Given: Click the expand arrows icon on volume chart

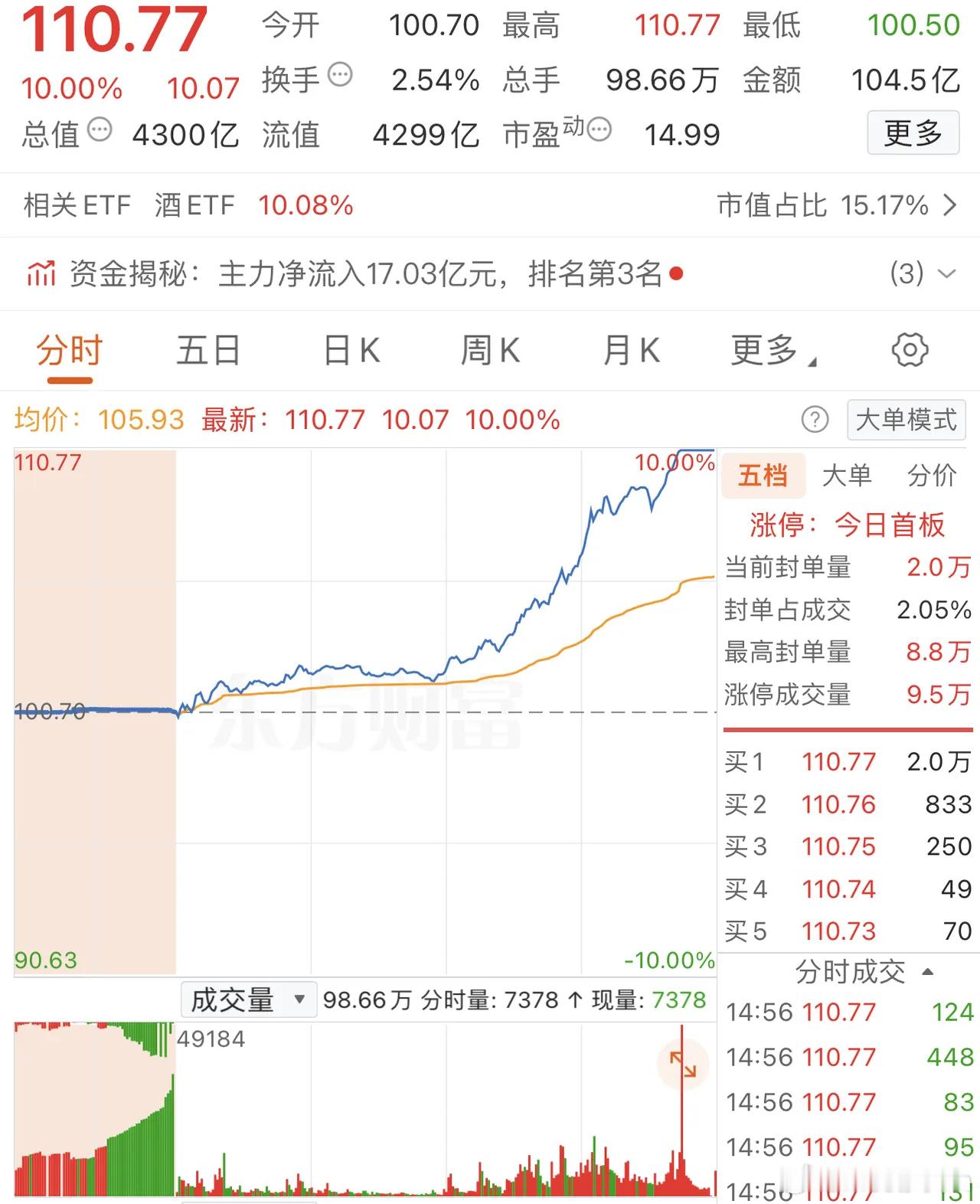Looking at the screenshot, I should click(x=684, y=1063).
